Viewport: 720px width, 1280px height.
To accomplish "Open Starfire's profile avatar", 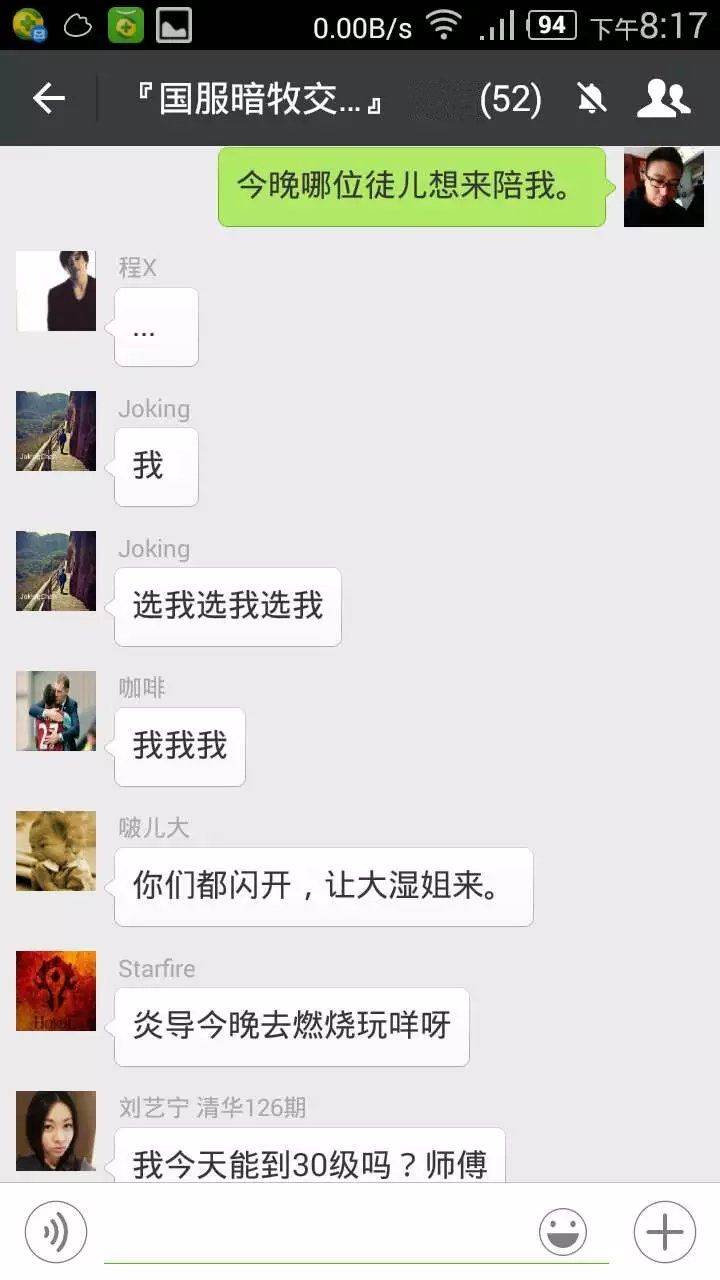I will click(x=56, y=991).
